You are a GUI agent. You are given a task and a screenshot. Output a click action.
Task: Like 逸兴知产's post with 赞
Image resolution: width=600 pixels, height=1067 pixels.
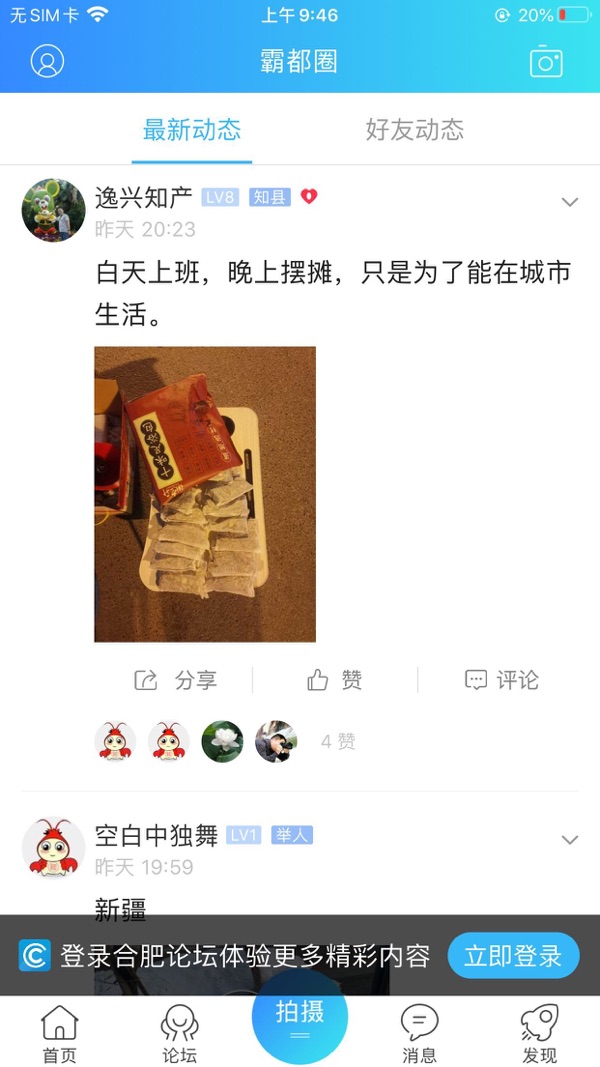(335, 680)
